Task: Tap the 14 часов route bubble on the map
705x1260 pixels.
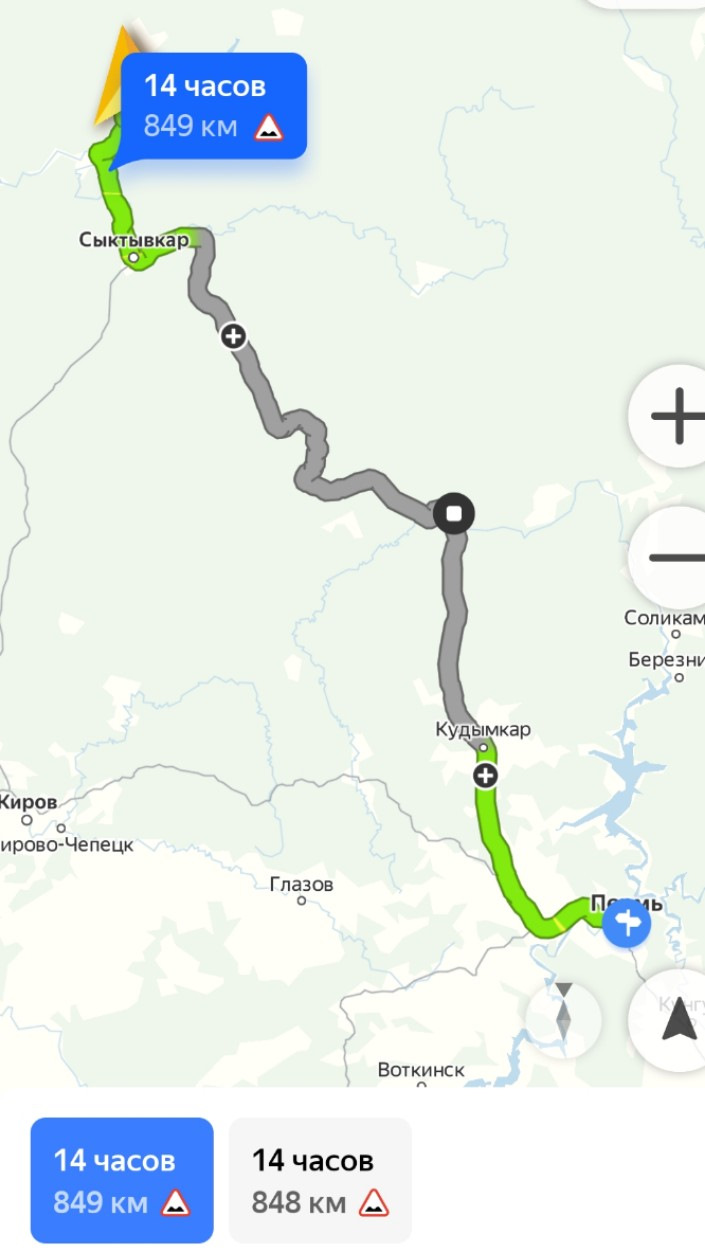Action: 213,106
